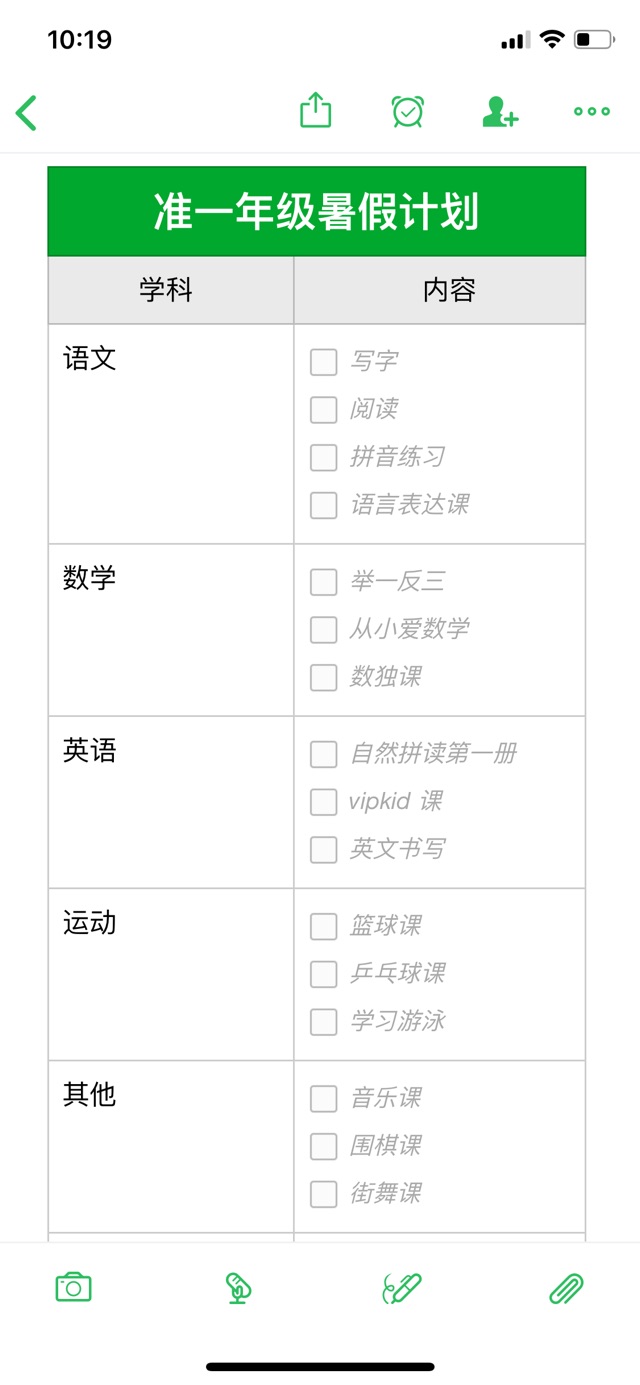
Task: Check off 学习游泳
Action: pos(323,1022)
